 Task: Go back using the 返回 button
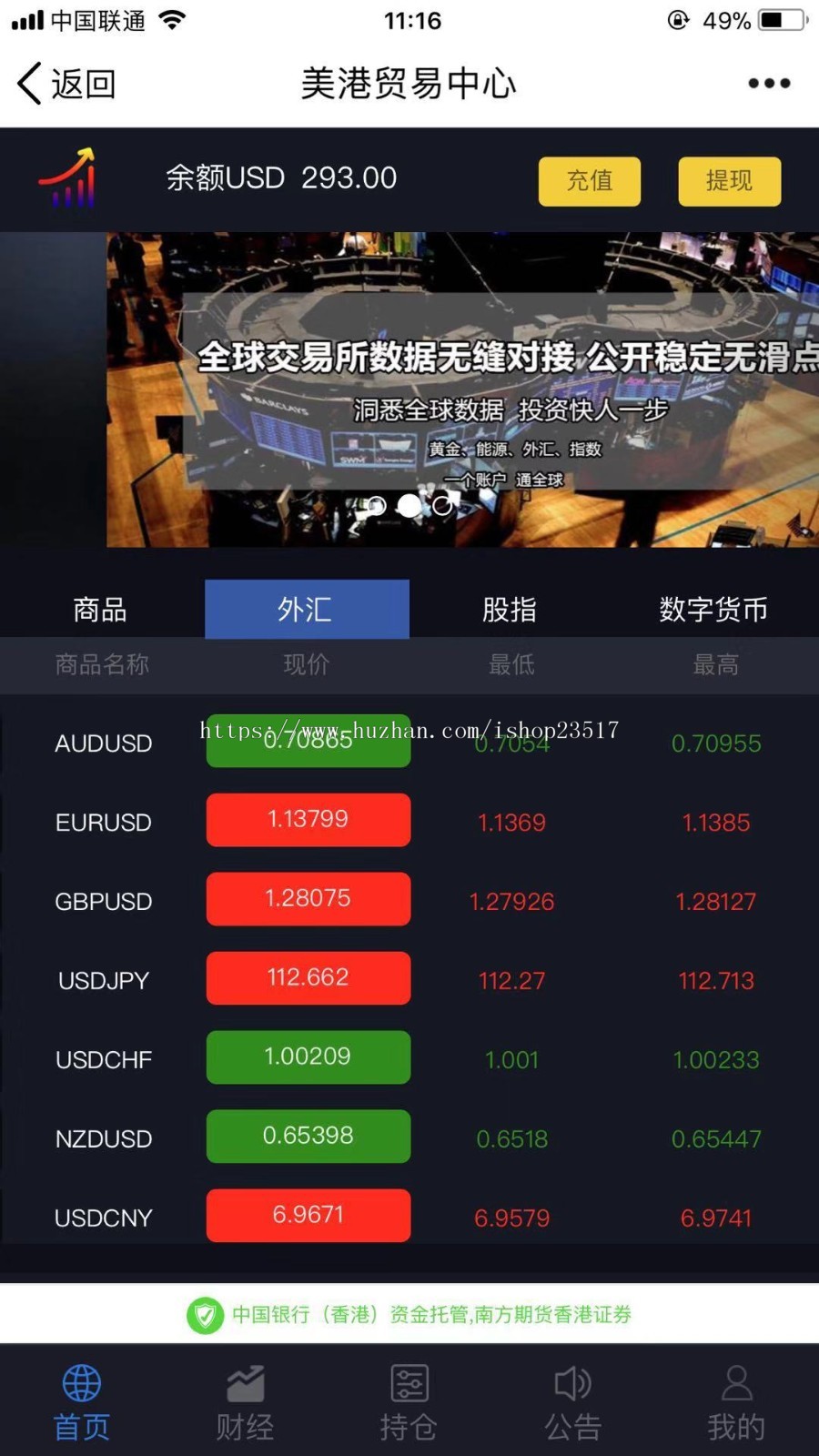point(66,84)
